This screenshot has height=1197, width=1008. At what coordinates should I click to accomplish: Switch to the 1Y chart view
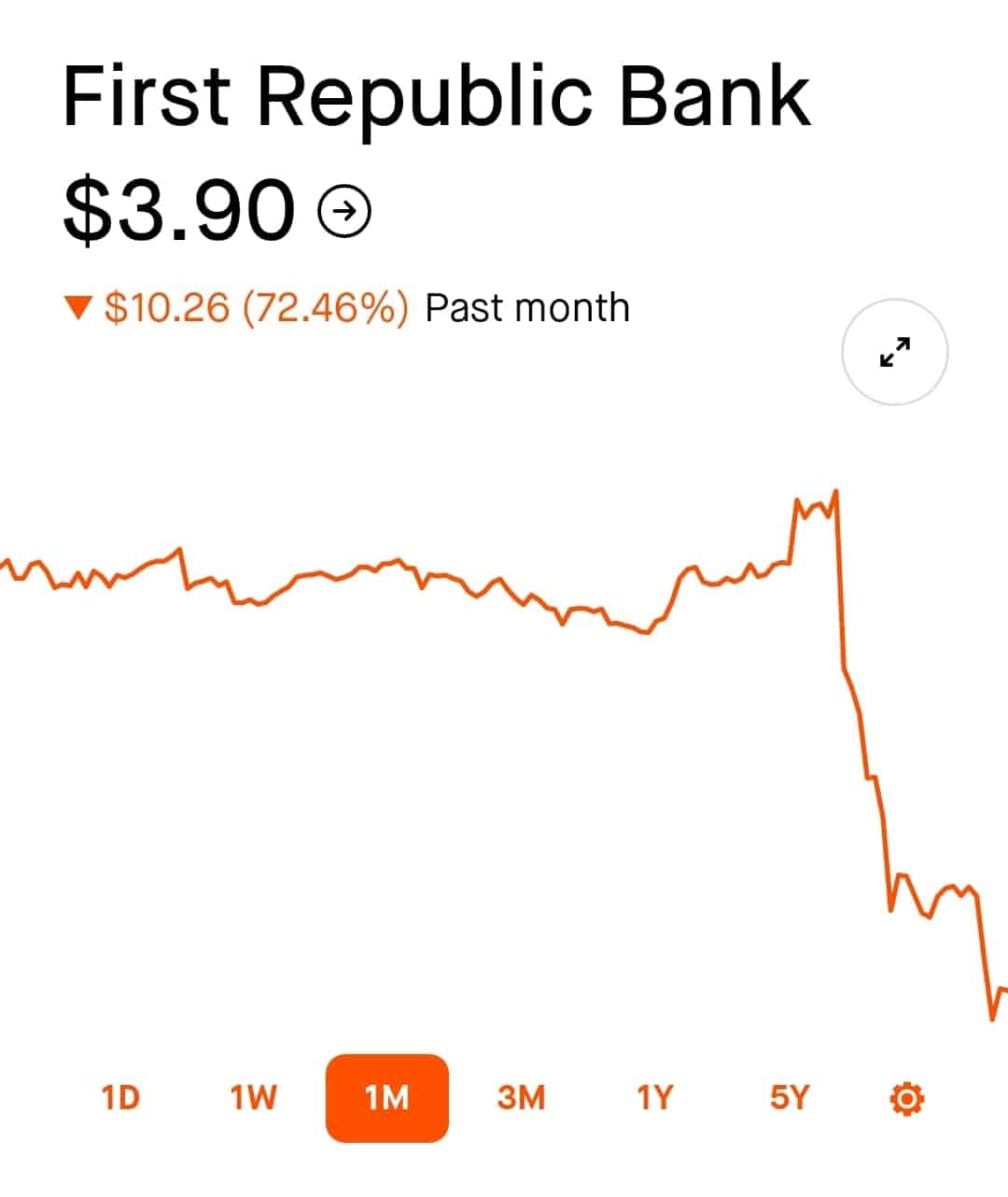(654, 1097)
